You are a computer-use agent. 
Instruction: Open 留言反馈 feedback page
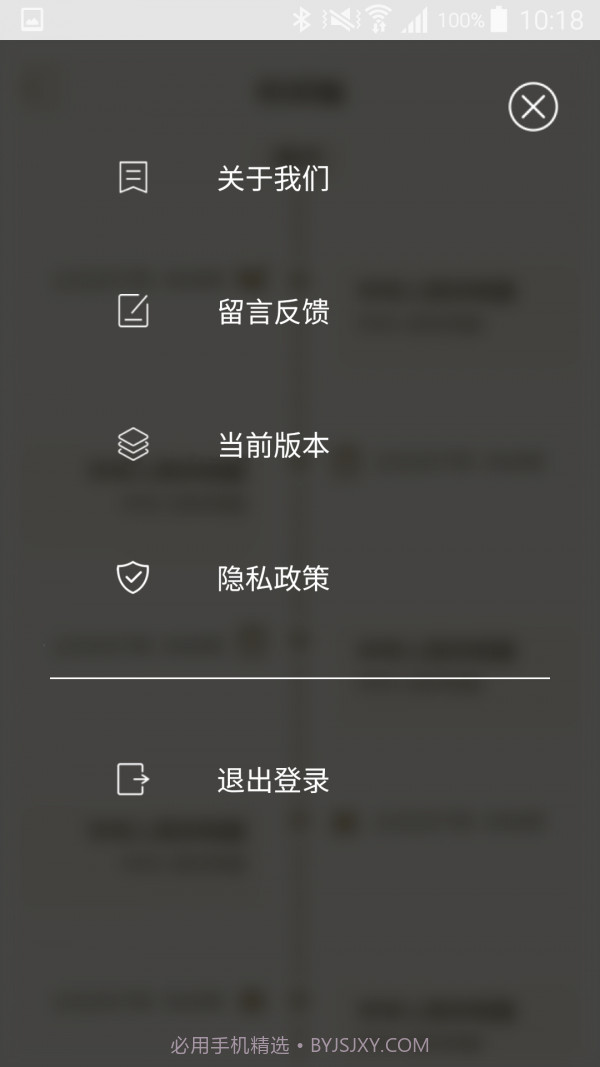point(273,312)
